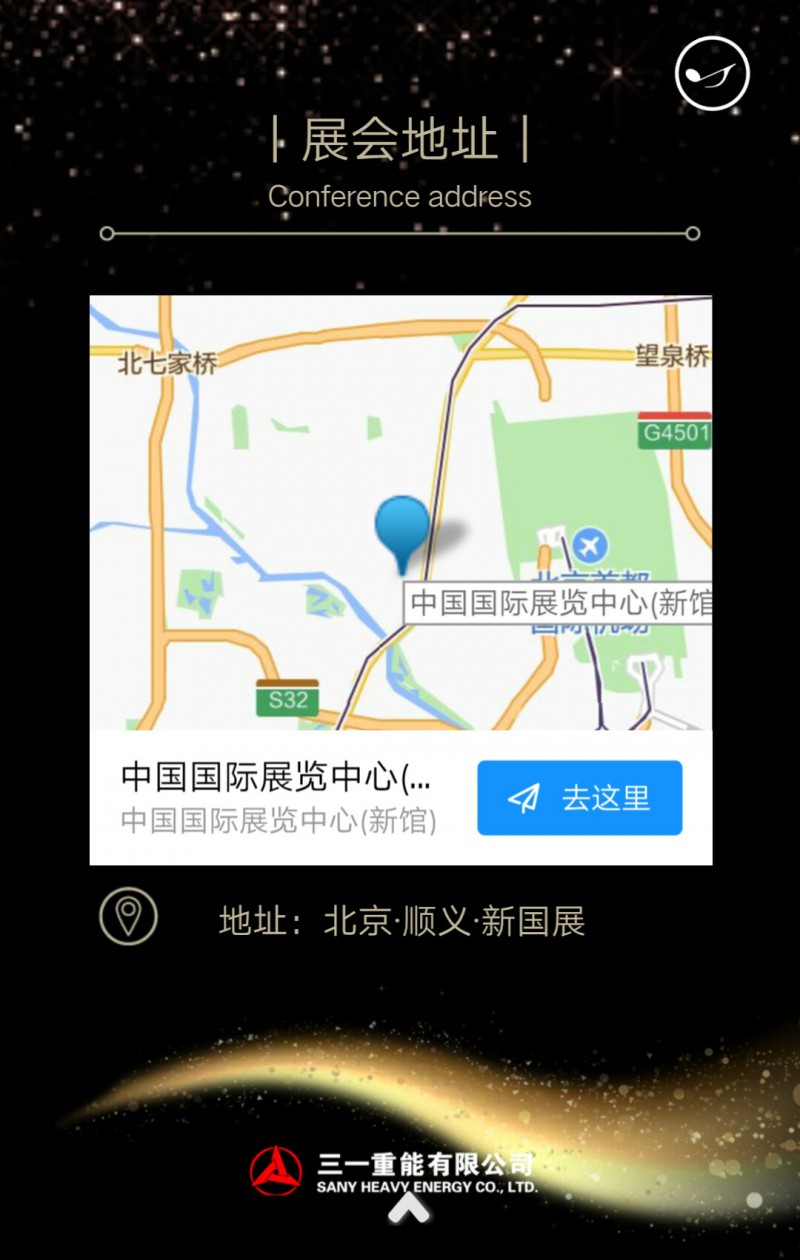Tap the up arrow for next page
The image size is (800, 1260).
(409, 1209)
